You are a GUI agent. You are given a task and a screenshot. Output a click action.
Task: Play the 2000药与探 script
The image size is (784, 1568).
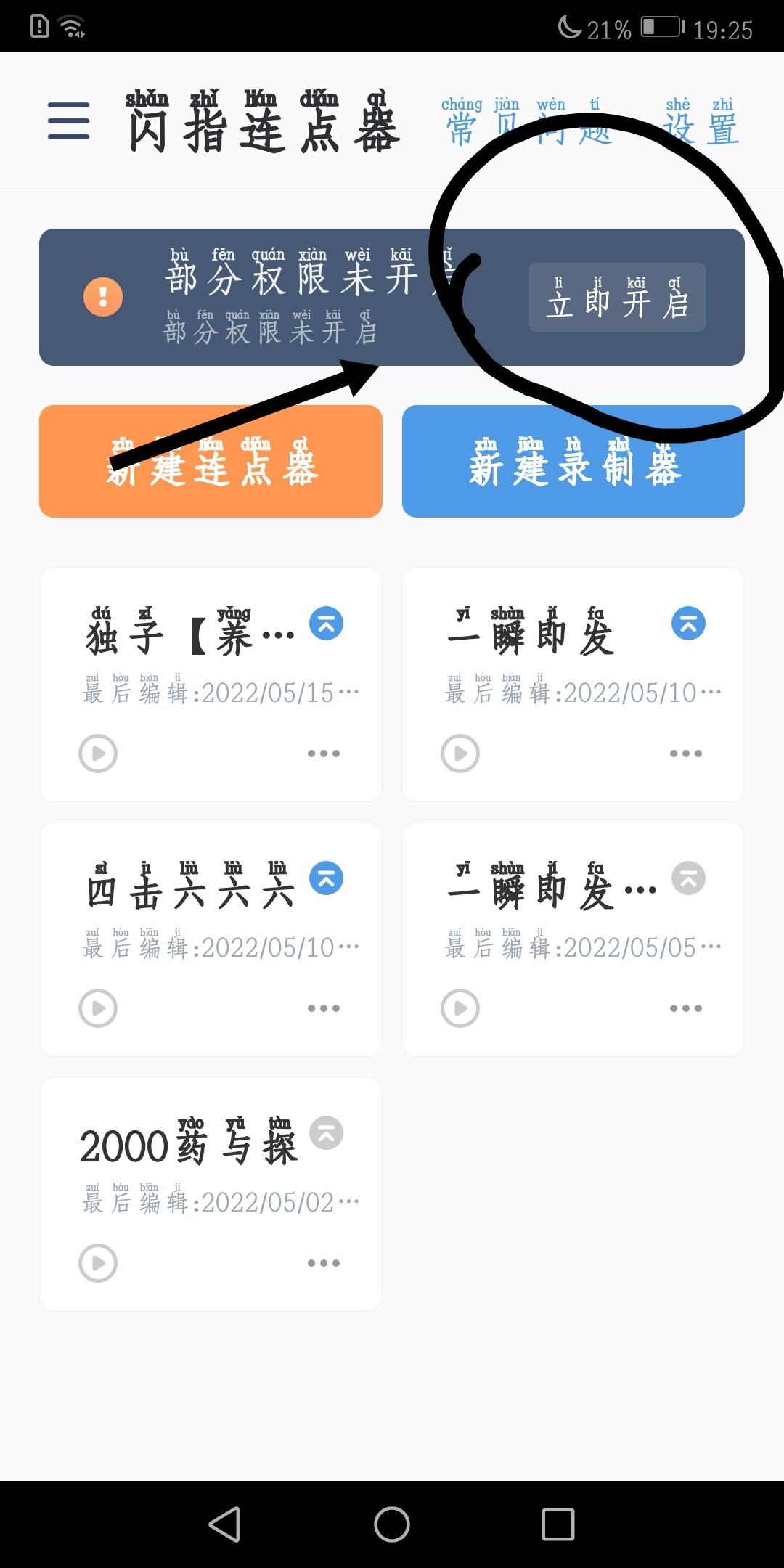(x=98, y=1263)
